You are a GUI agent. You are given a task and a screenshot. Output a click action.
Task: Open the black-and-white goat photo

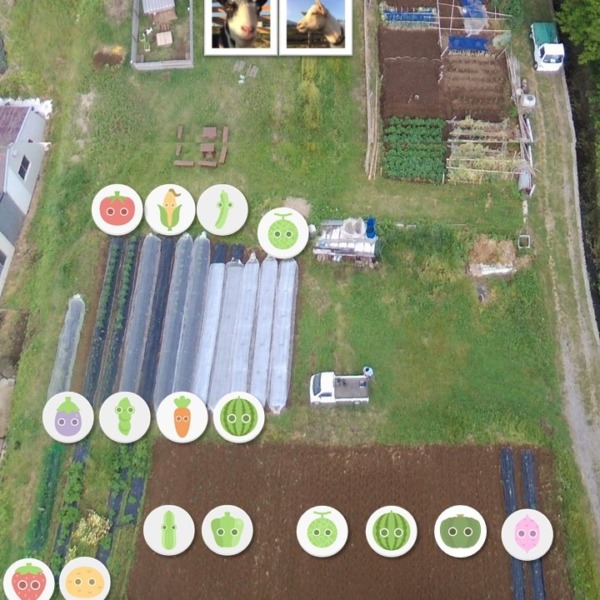tap(241, 24)
